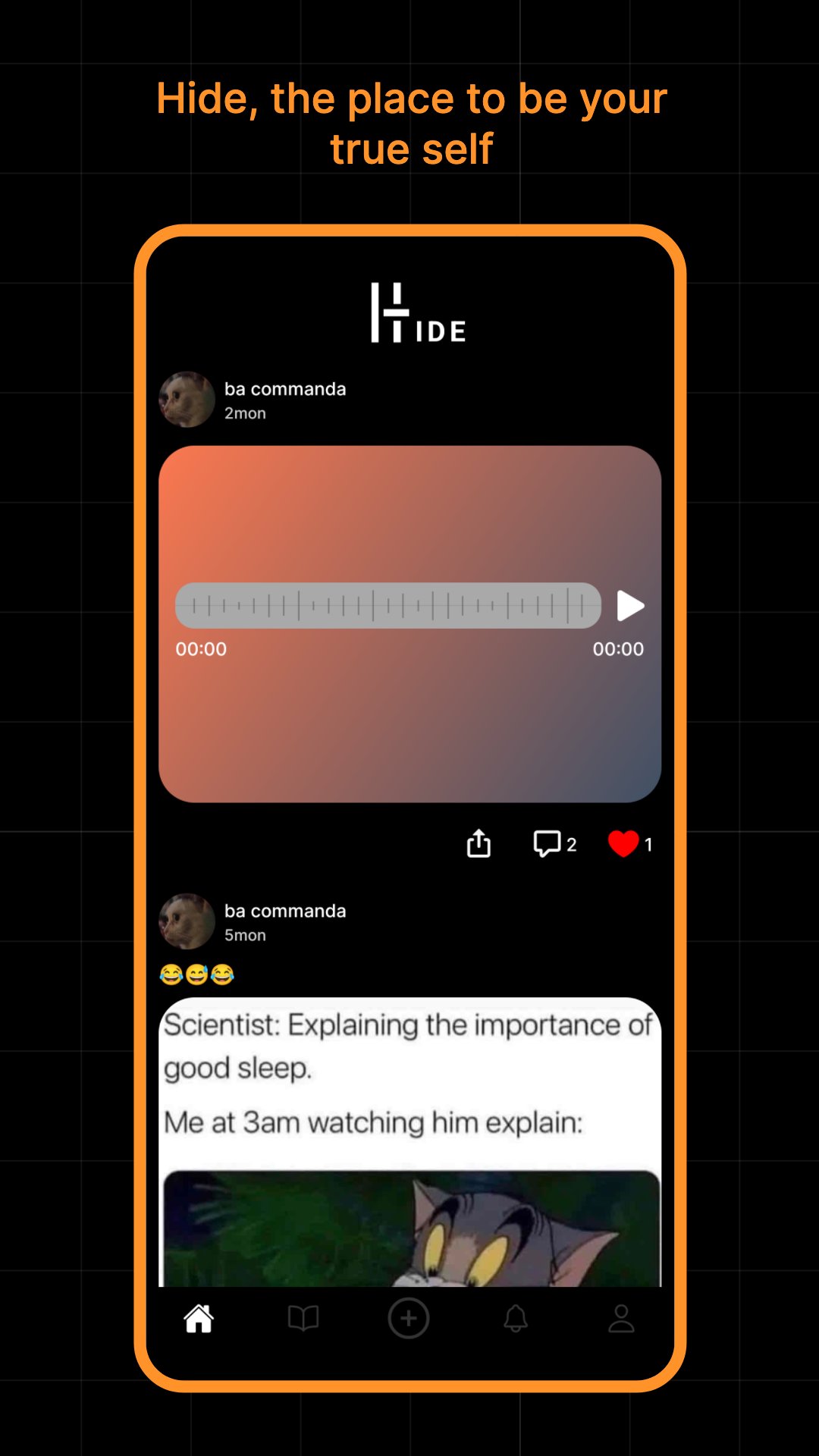Open the Feed/Book section icon

point(304,1318)
